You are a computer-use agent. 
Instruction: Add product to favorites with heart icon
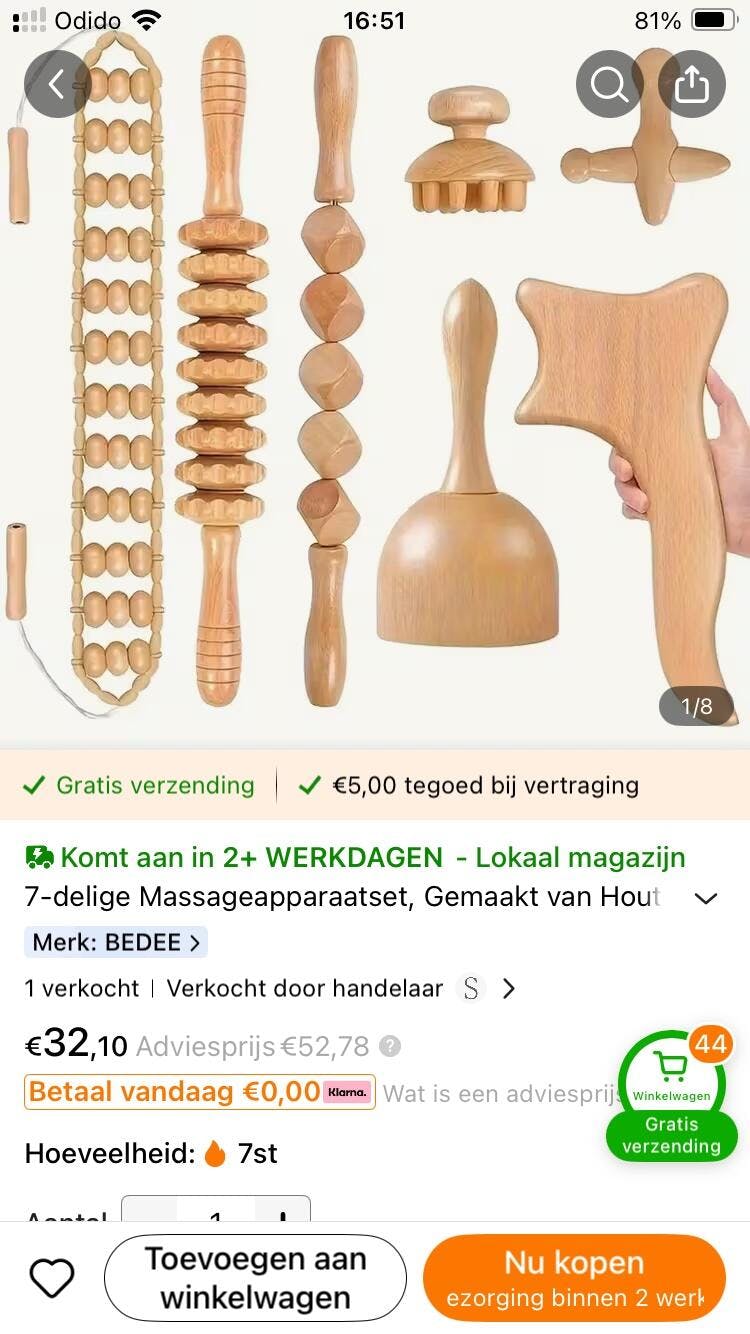(x=52, y=1277)
